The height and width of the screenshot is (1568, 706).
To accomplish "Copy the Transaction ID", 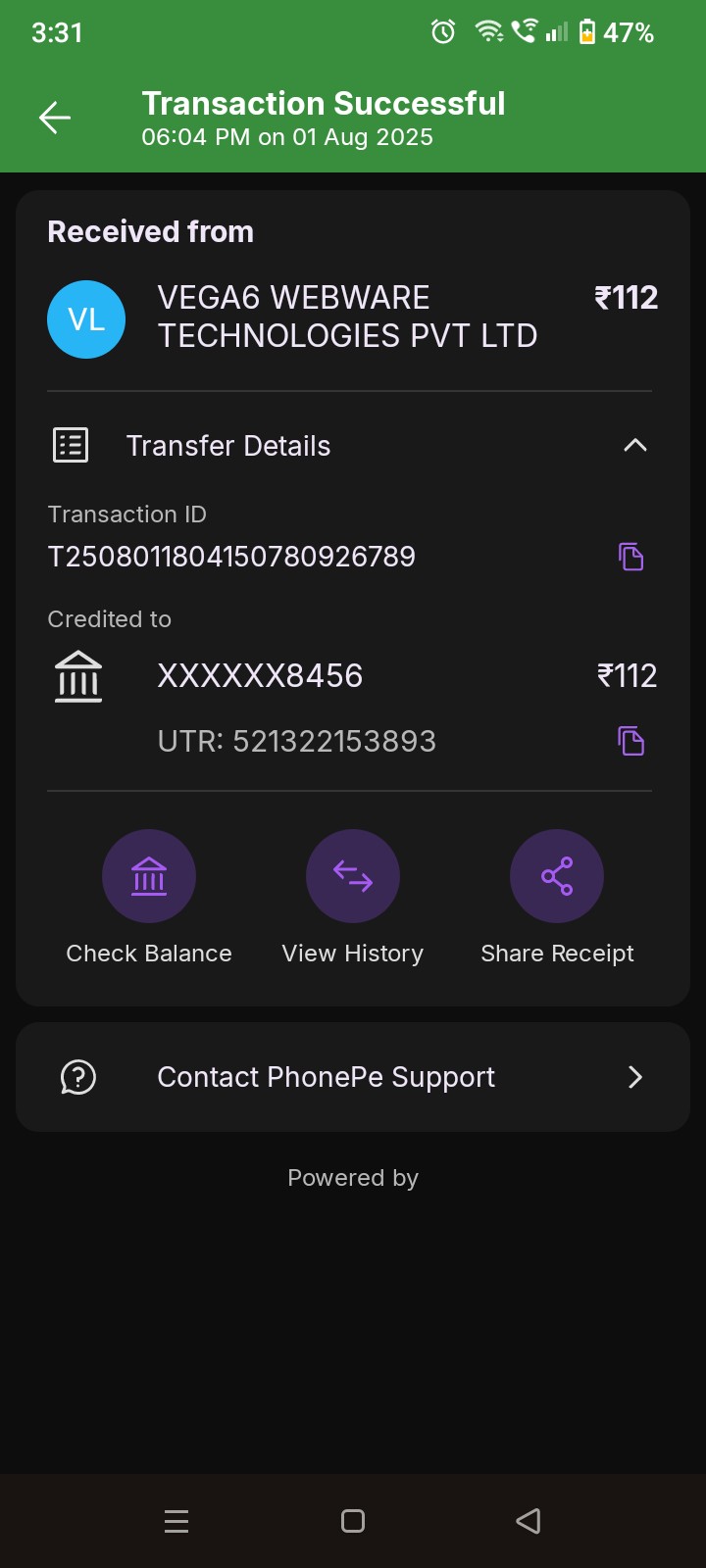I will click(630, 557).
